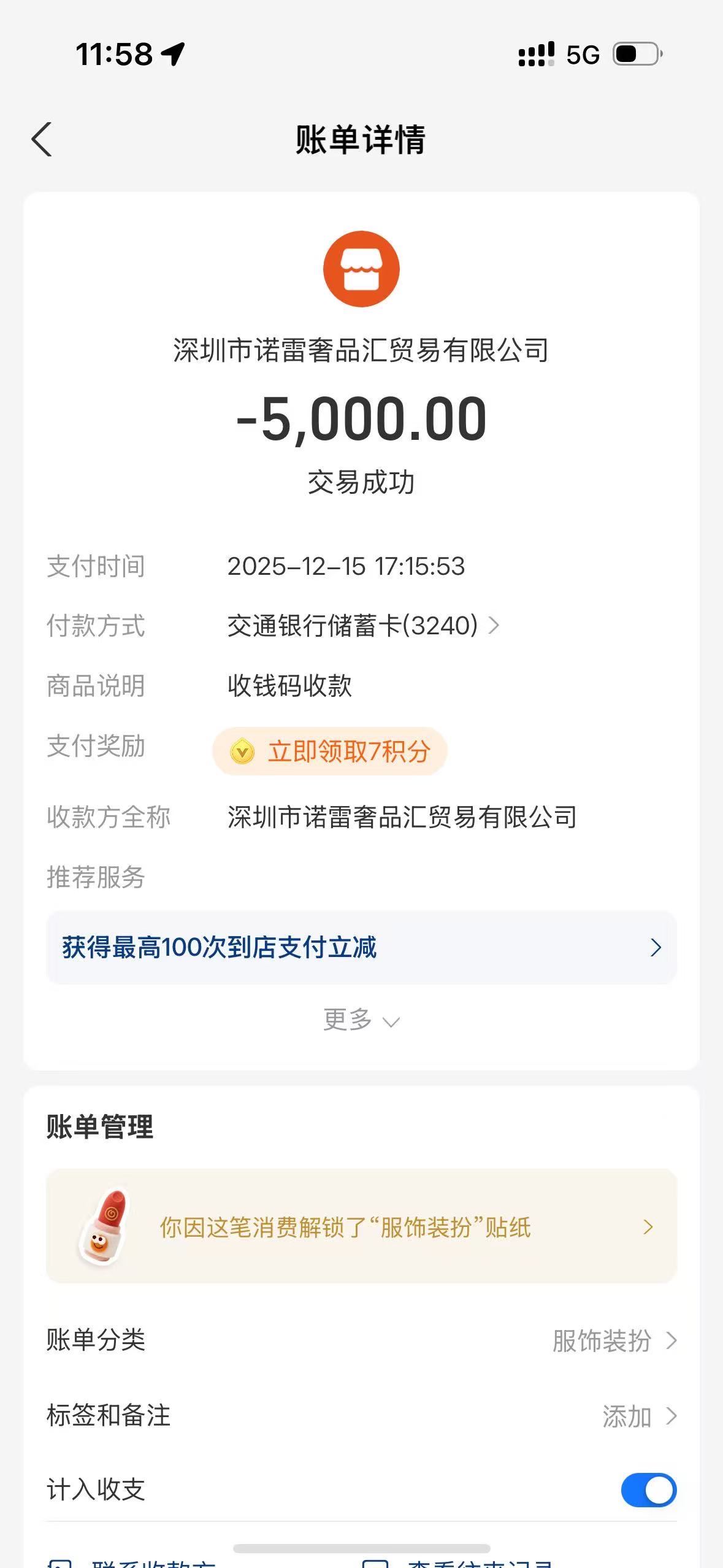
Task: Expand 更多 bill details
Action: click(361, 1021)
